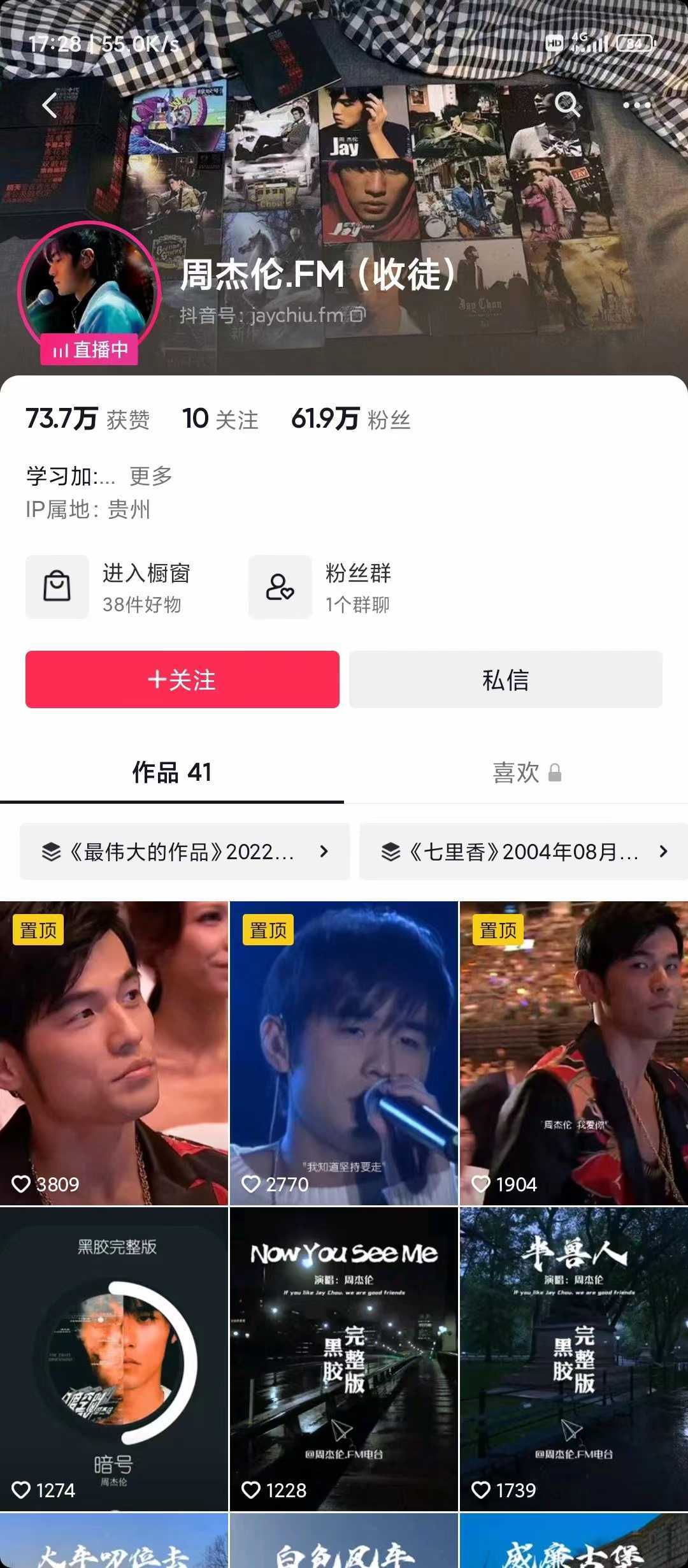
Task: Tap the red +关注 follow button
Action: click(183, 680)
